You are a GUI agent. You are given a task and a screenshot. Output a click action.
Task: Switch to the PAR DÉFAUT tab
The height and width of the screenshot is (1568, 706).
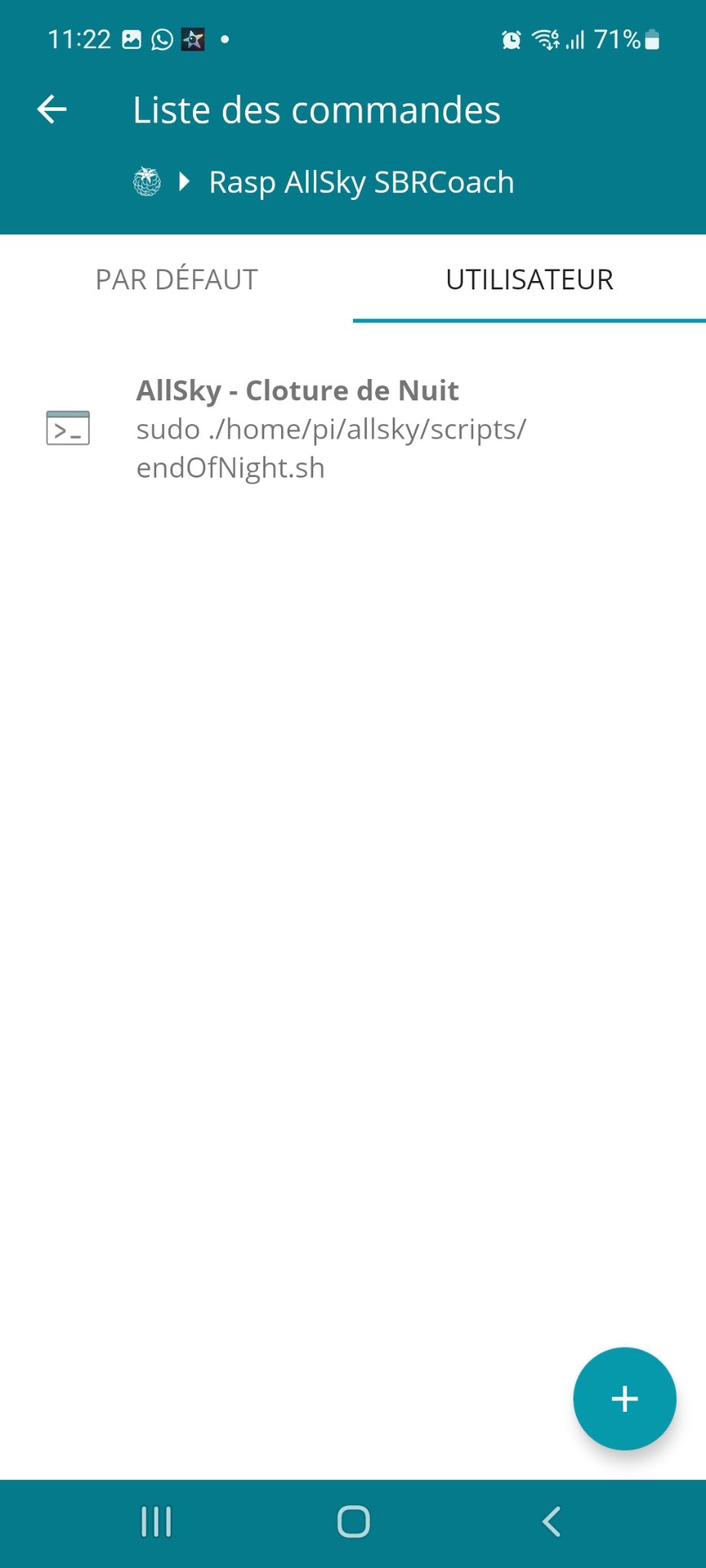pos(176,279)
